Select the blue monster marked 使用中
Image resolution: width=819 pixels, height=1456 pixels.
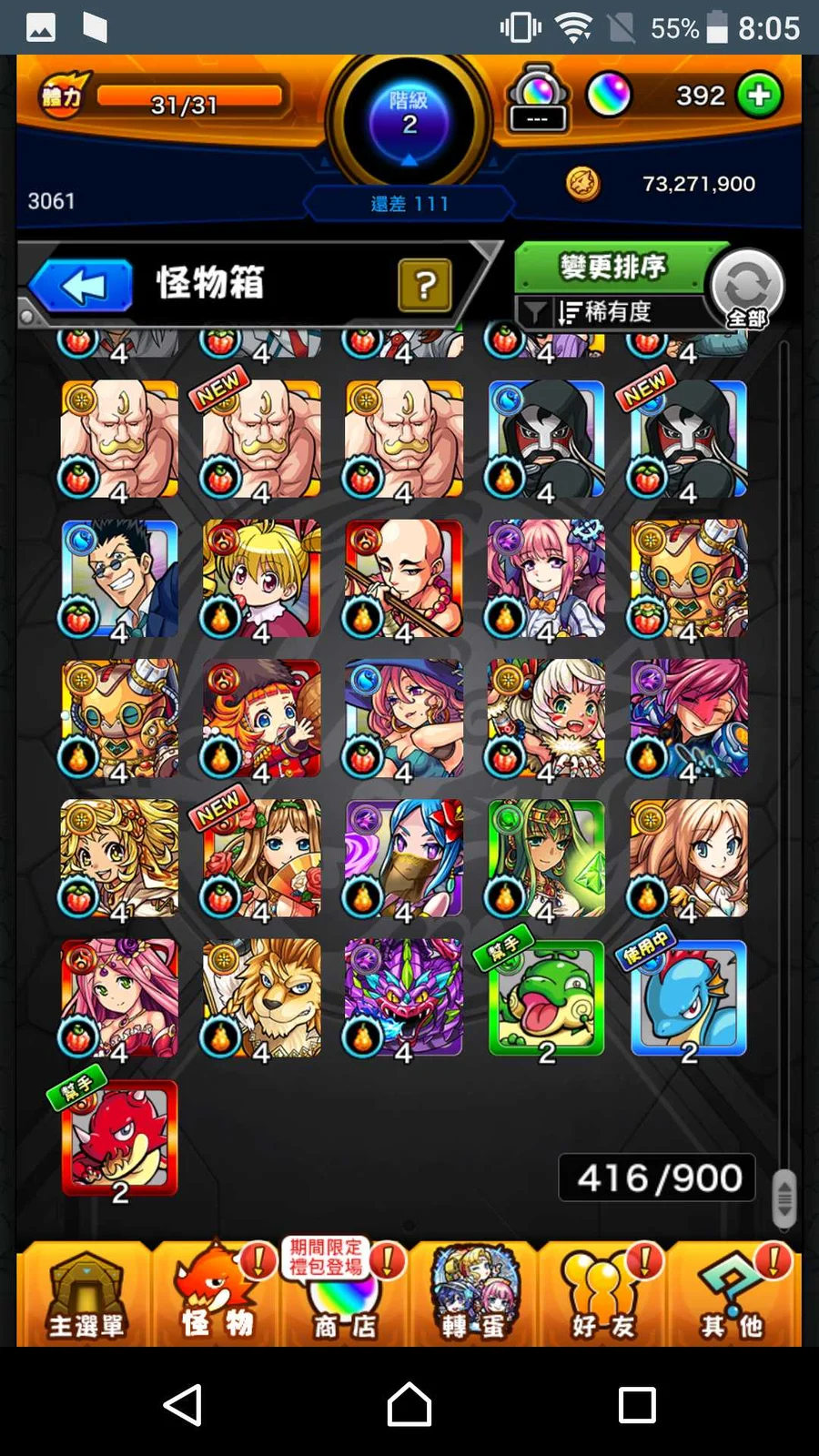(689, 998)
